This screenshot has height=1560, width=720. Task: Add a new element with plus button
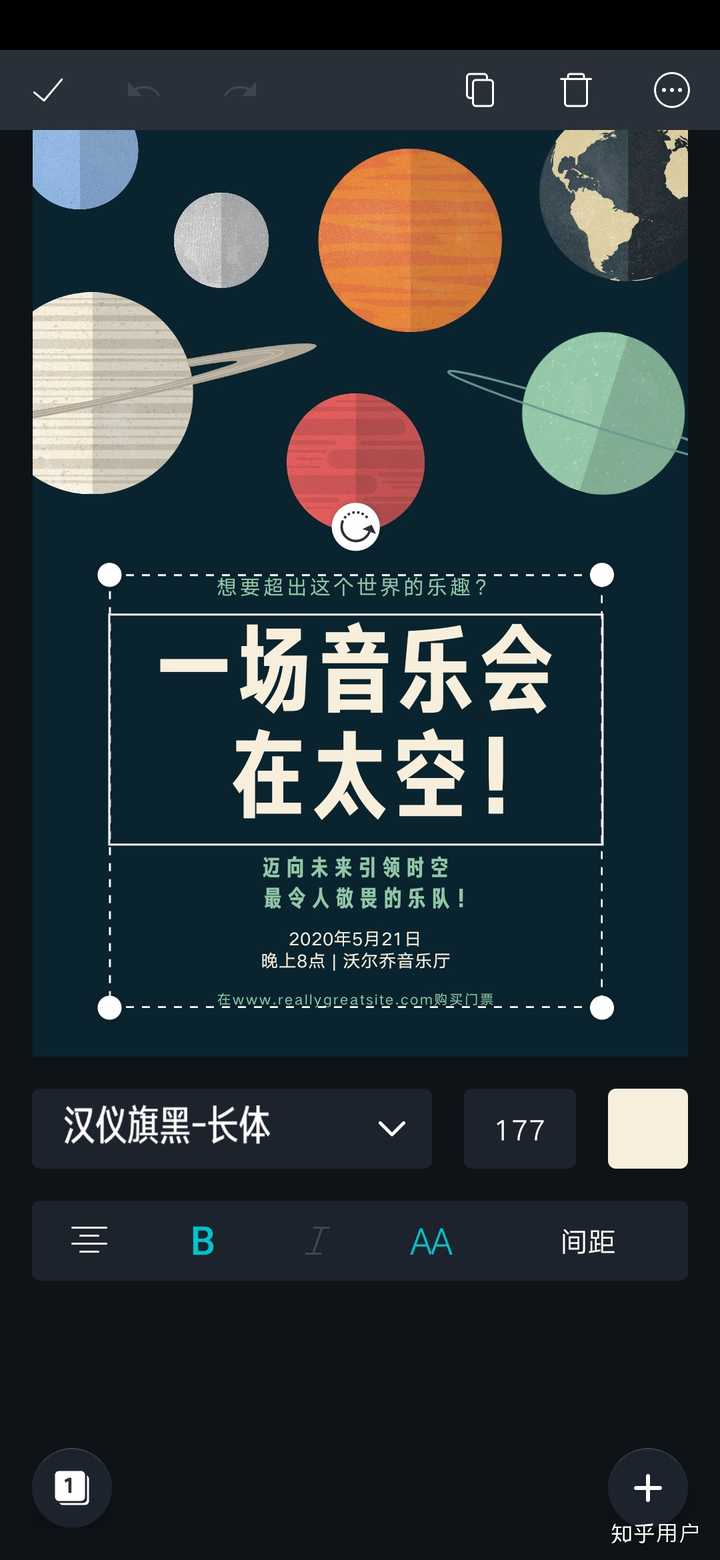coord(647,1487)
